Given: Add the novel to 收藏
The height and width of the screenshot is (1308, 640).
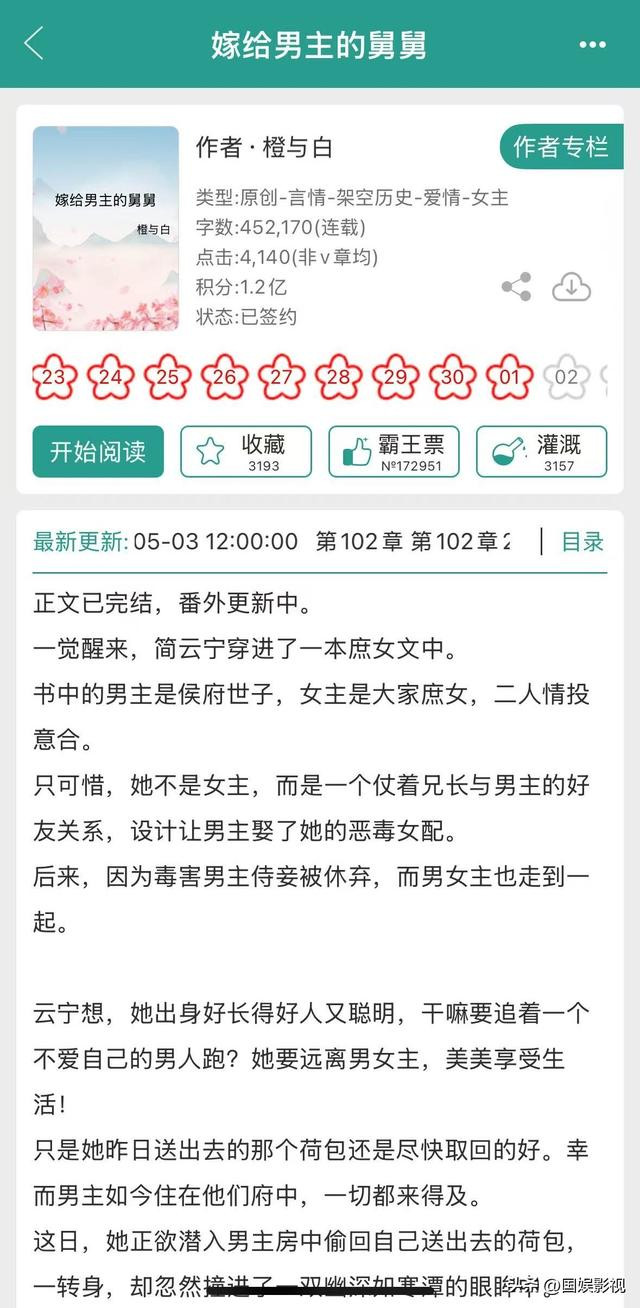Looking at the screenshot, I should 246,451.
